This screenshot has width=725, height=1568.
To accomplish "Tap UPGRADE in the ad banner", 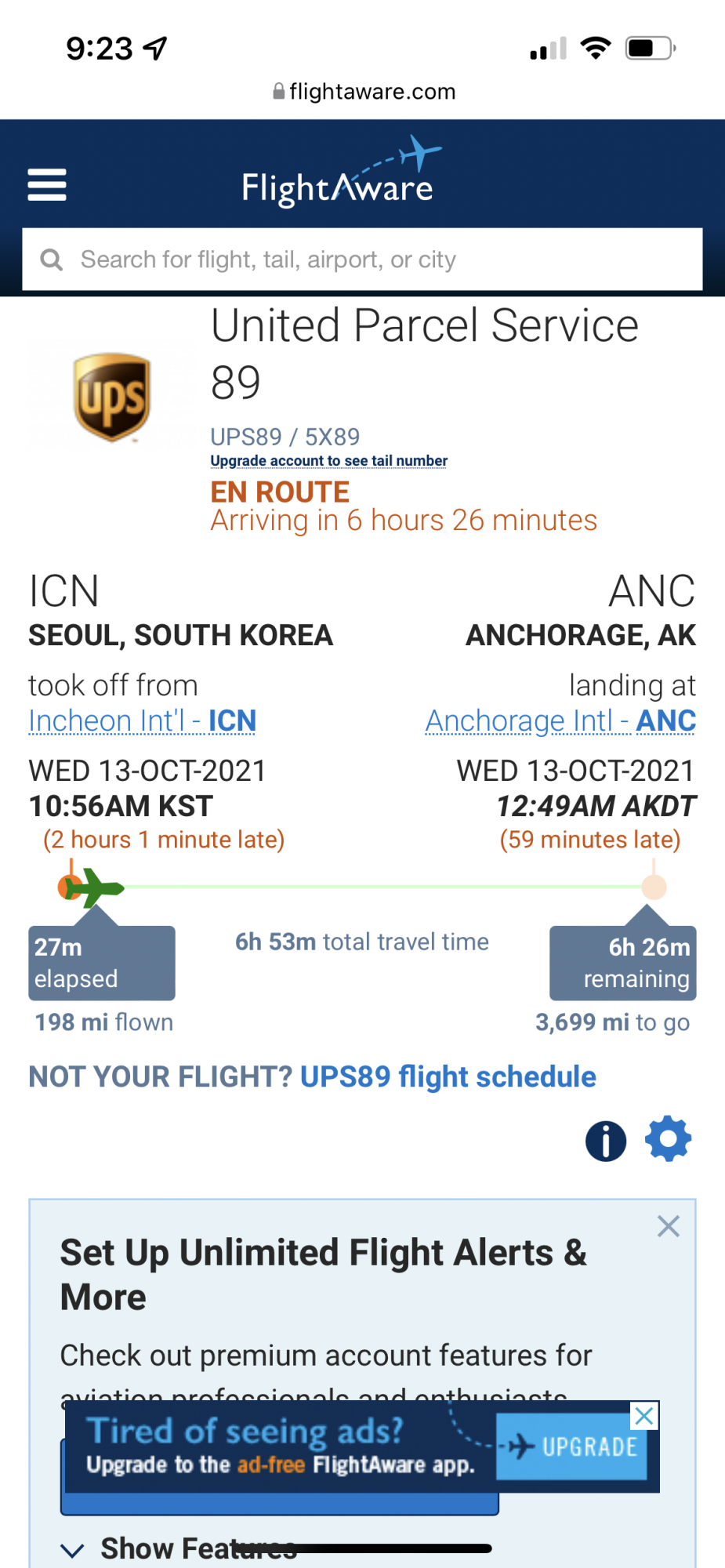I will [572, 1446].
